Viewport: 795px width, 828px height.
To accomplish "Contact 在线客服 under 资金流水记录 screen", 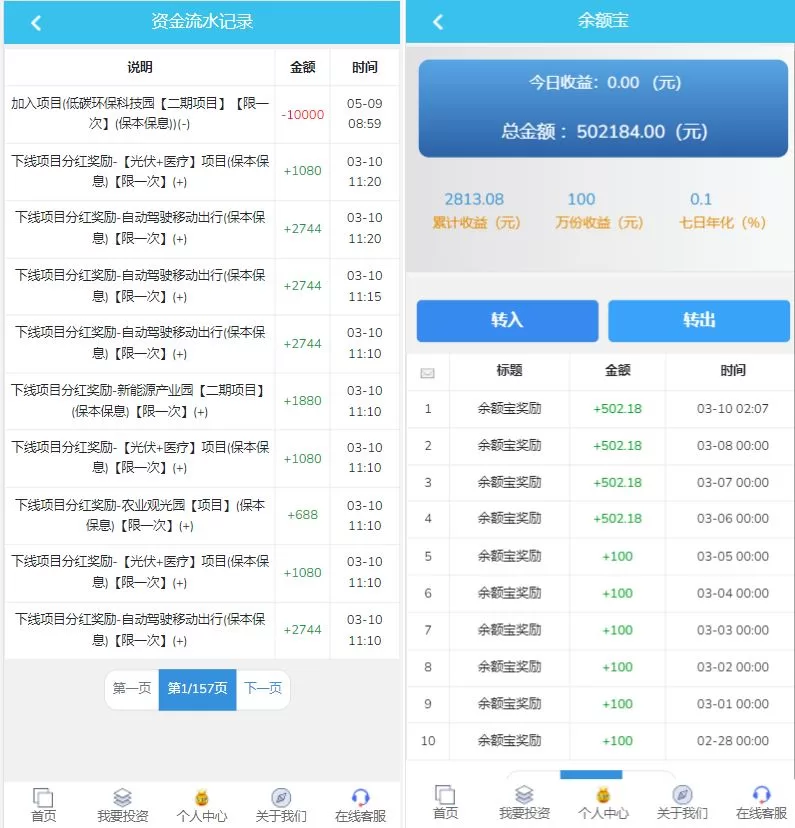I will (360, 805).
